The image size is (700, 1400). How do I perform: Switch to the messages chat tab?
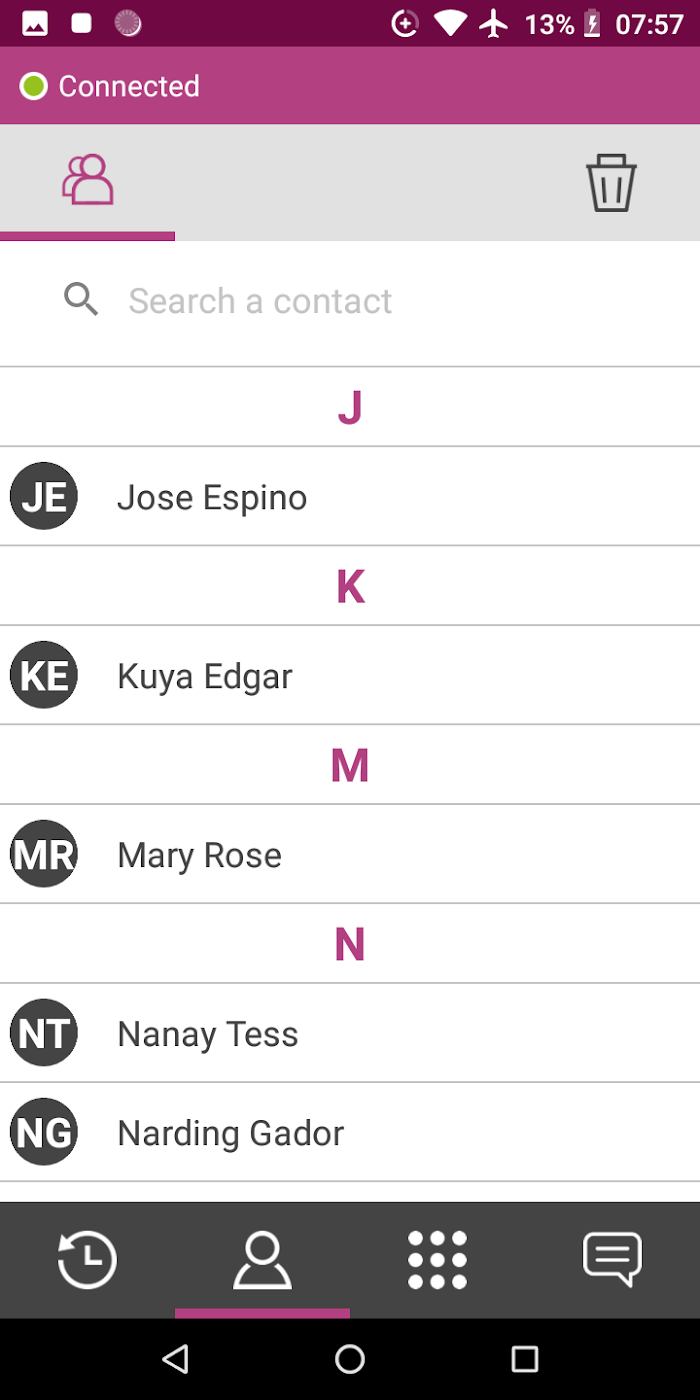click(x=612, y=1260)
